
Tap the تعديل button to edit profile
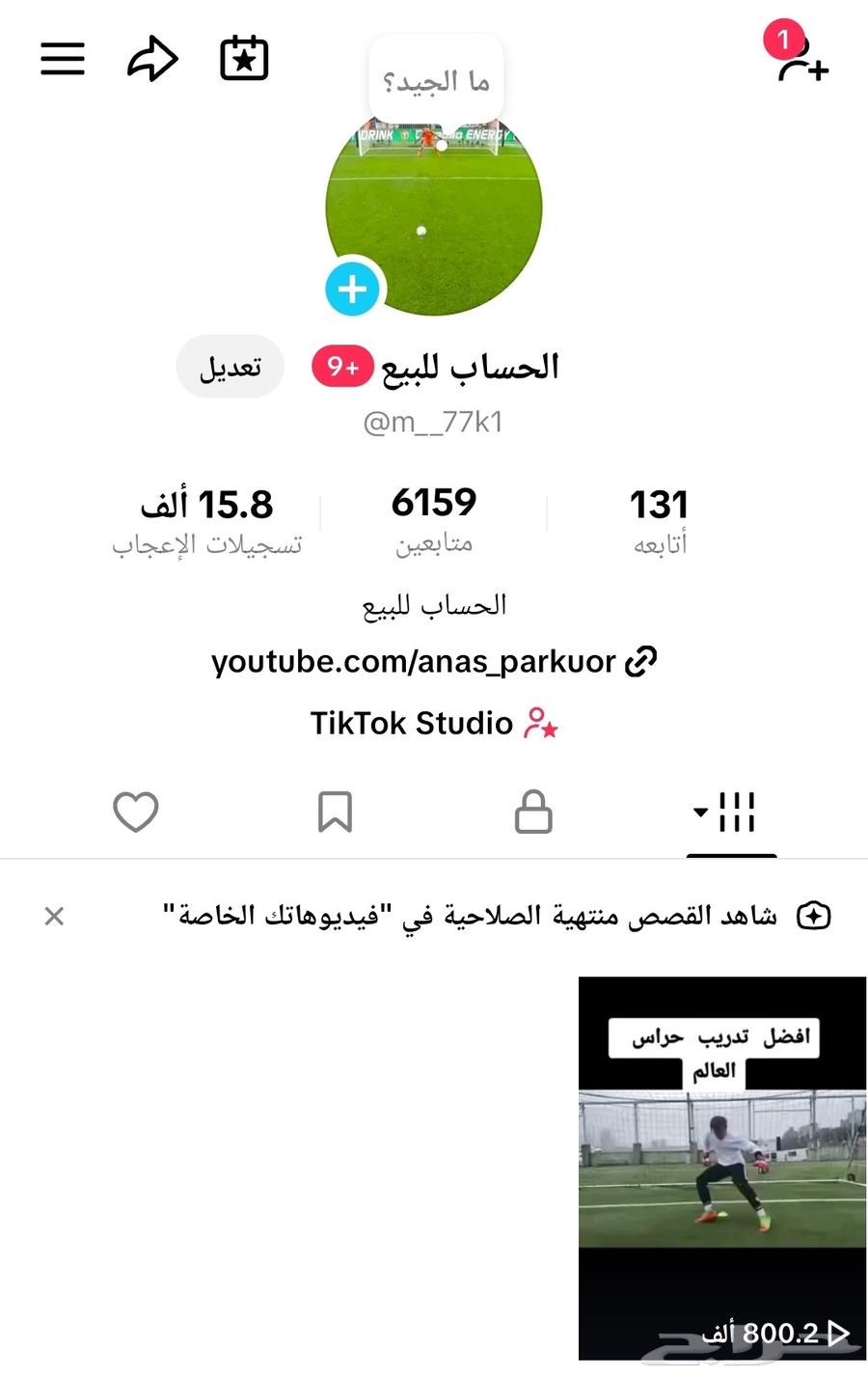(230, 366)
